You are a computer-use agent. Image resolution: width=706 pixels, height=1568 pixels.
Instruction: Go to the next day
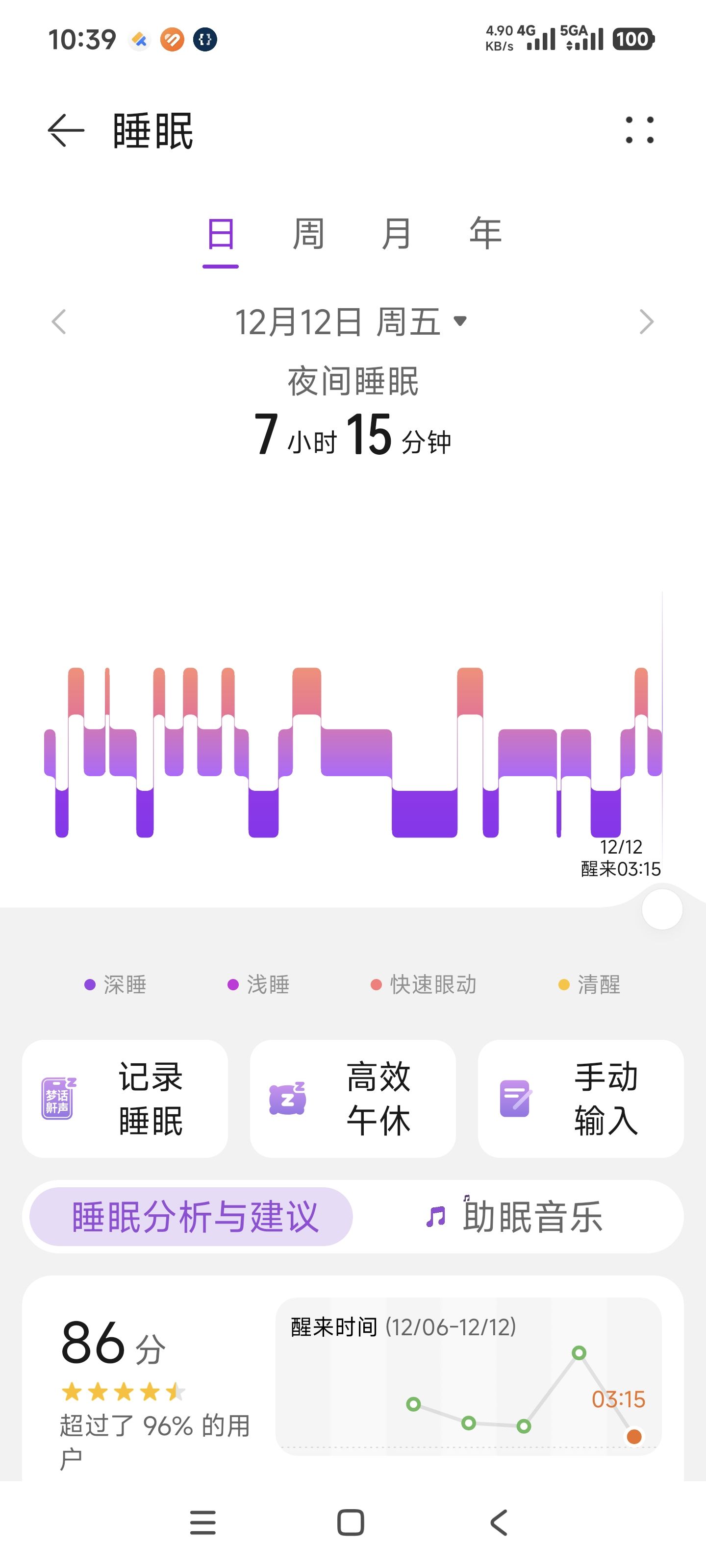pyautogui.click(x=646, y=321)
